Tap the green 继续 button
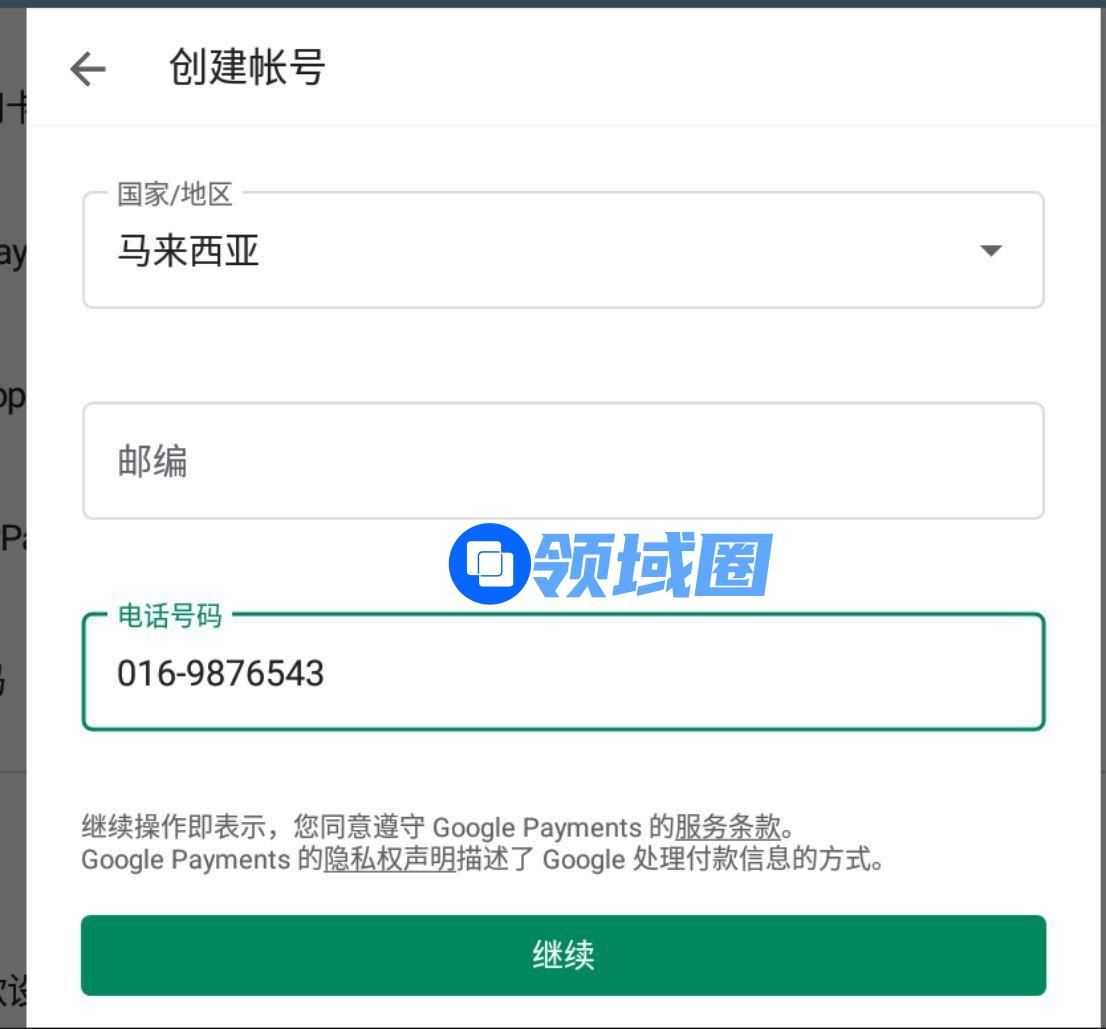The height and width of the screenshot is (1029, 1106). (563, 955)
